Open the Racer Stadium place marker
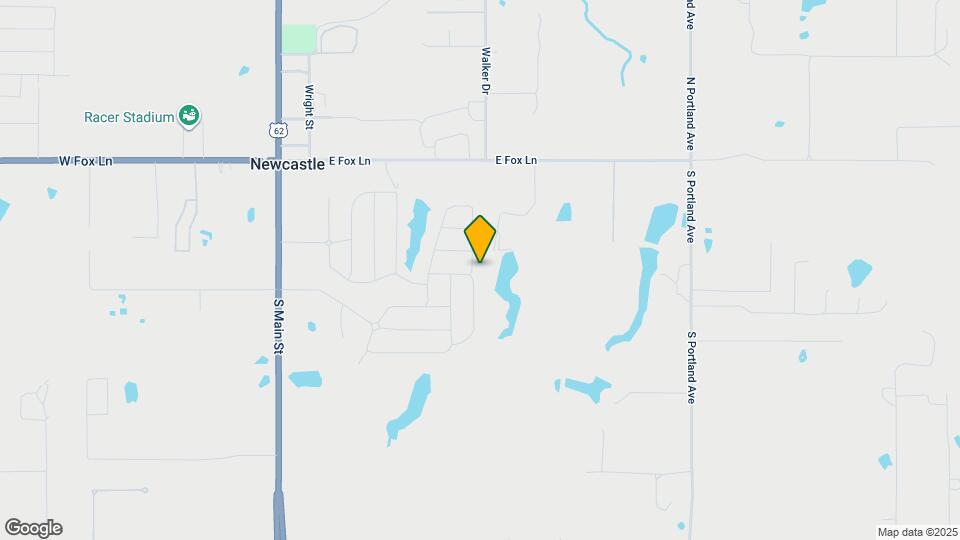Image resolution: width=960 pixels, height=540 pixels. (x=189, y=116)
